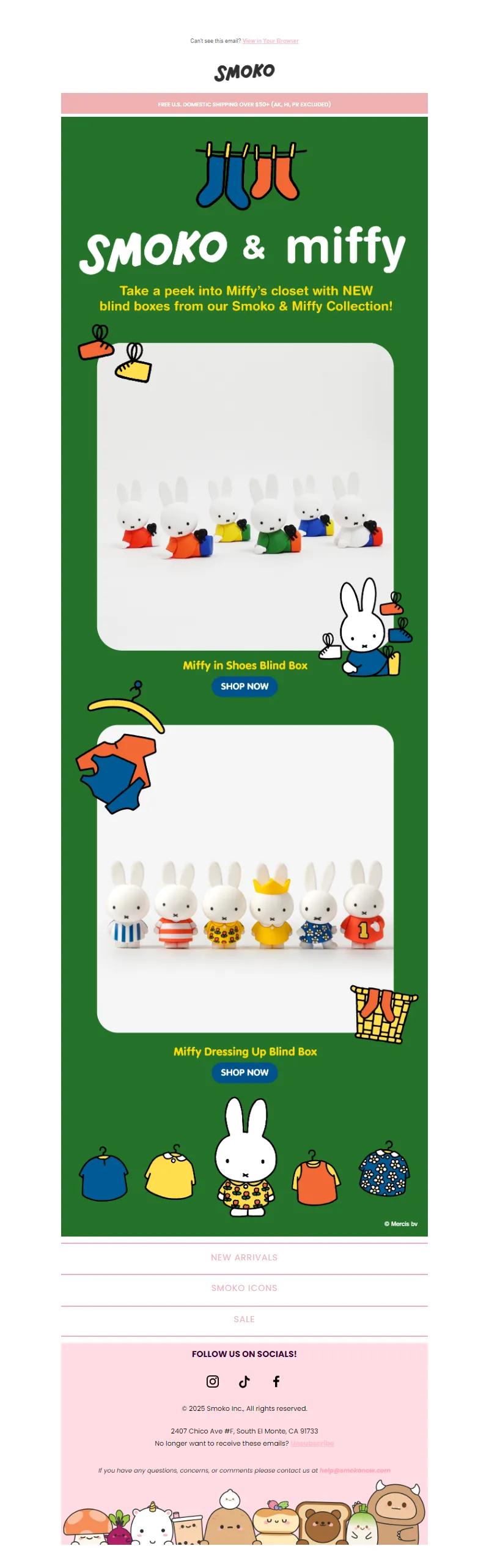Visit Smoko's Instagram page
Screen dimensions: 489x1568
tap(213, 1381)
